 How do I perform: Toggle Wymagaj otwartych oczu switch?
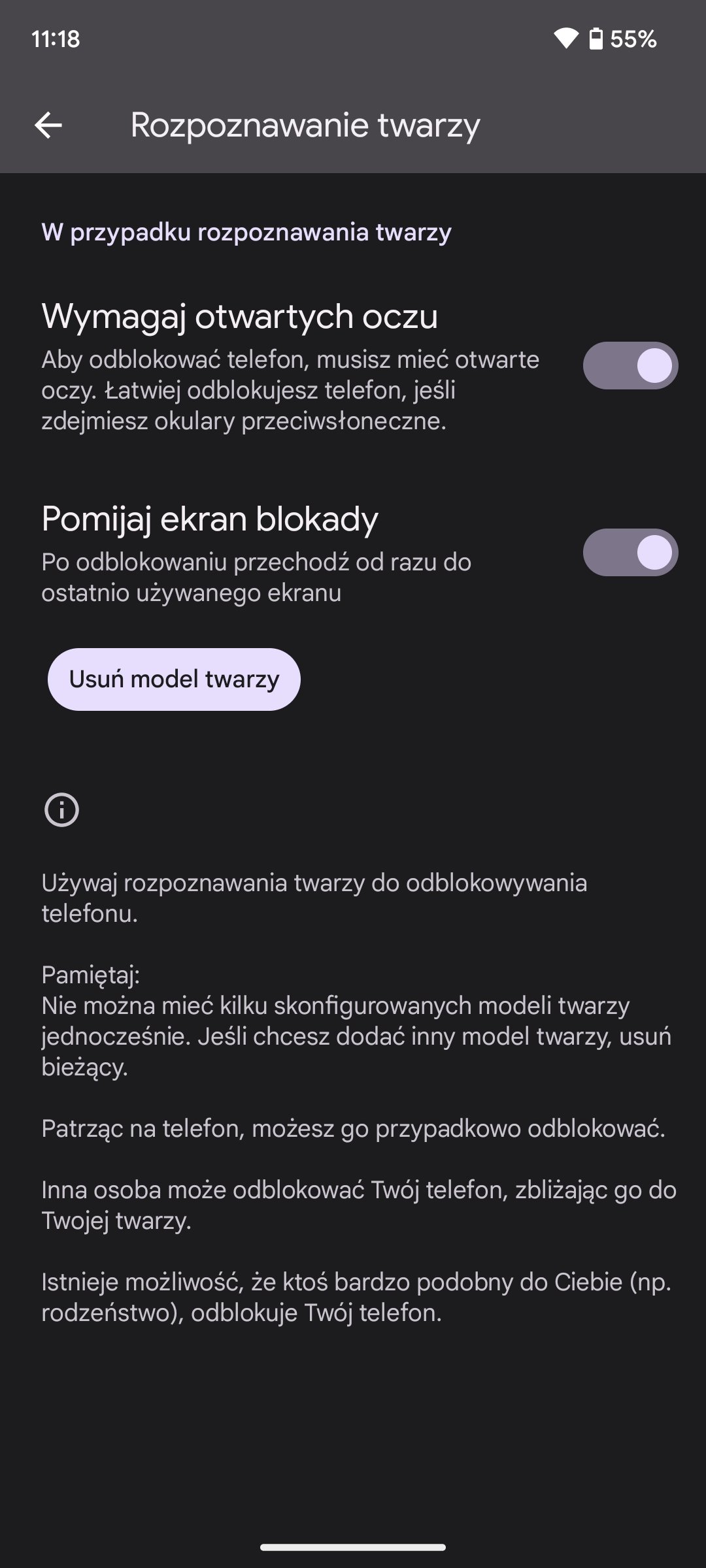click(630, 365)
